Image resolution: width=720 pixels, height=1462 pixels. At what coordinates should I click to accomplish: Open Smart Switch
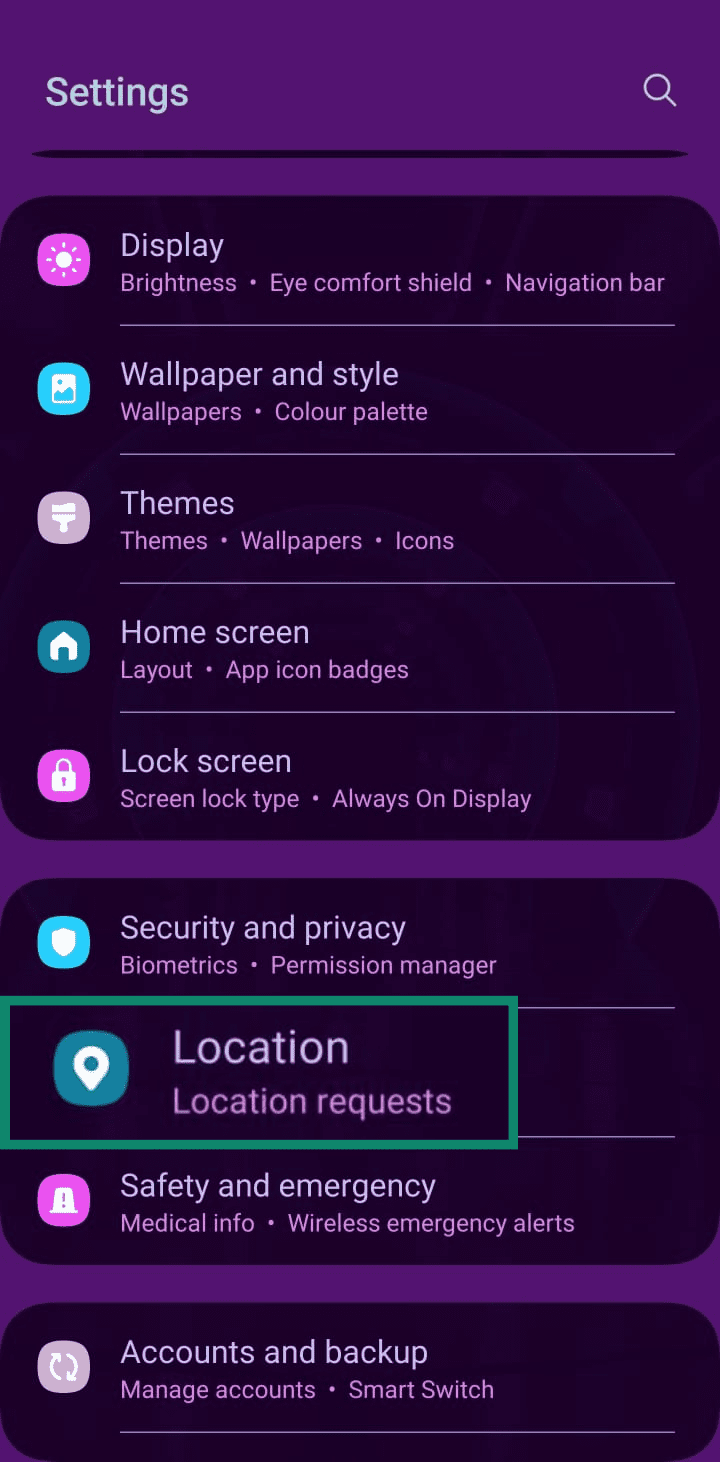(421, 1389)
